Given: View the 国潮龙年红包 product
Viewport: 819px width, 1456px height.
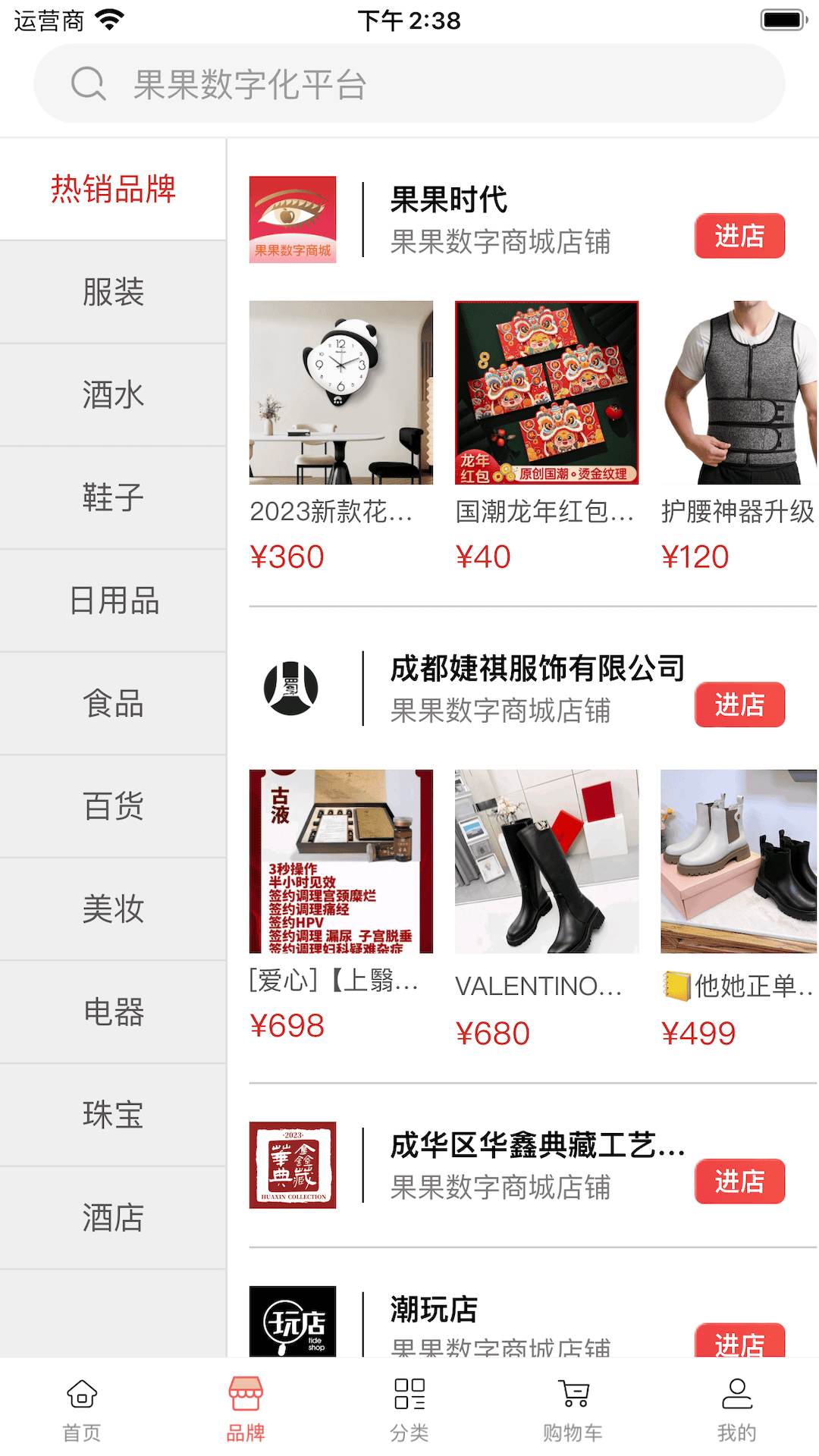Looking at the screenshot, I should [x=547, y=436].
